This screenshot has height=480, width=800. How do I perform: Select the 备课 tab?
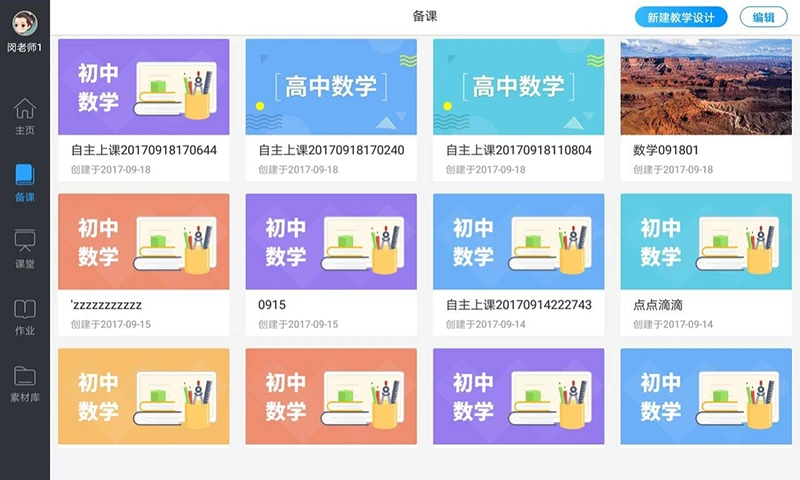(24, 183)
